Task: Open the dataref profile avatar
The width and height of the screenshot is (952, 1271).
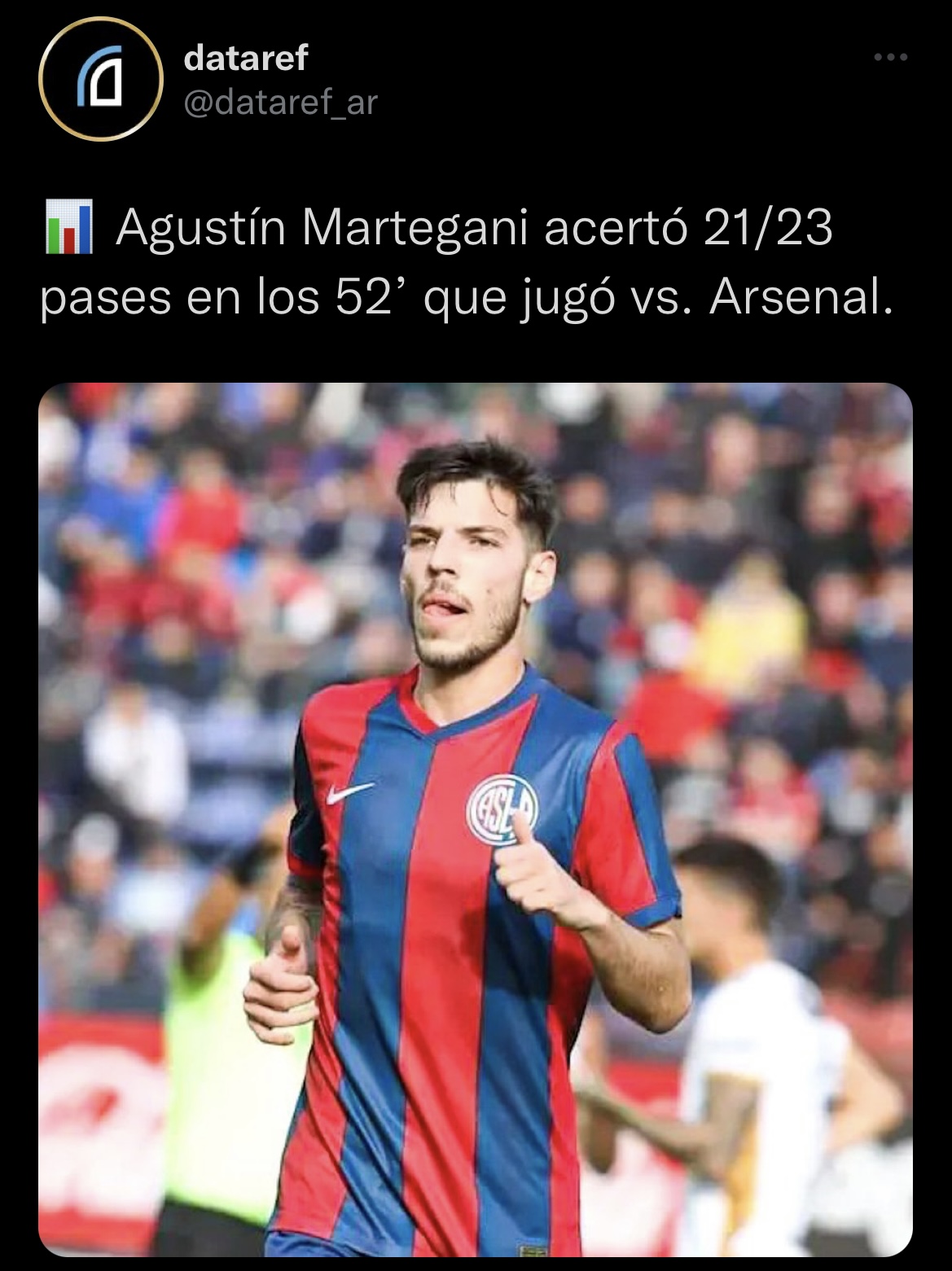Action: point(100,79)
